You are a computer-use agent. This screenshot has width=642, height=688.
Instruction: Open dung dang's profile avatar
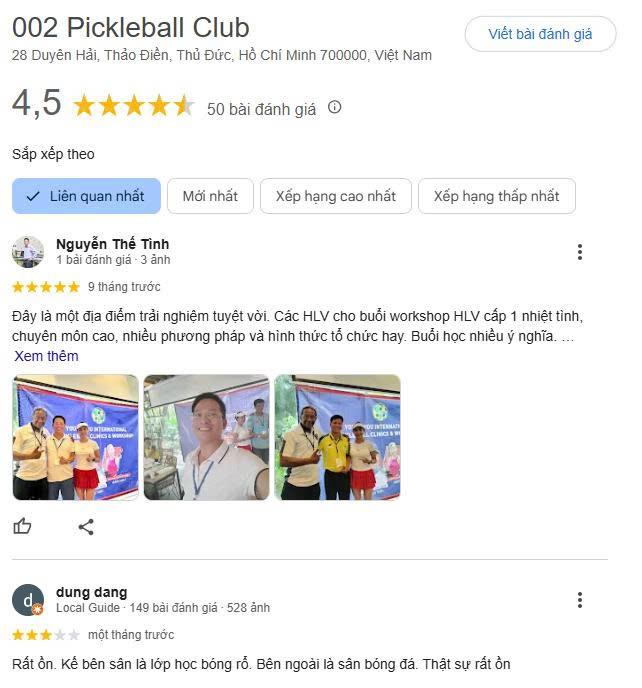pyautogui.click(x=28, y=600)
